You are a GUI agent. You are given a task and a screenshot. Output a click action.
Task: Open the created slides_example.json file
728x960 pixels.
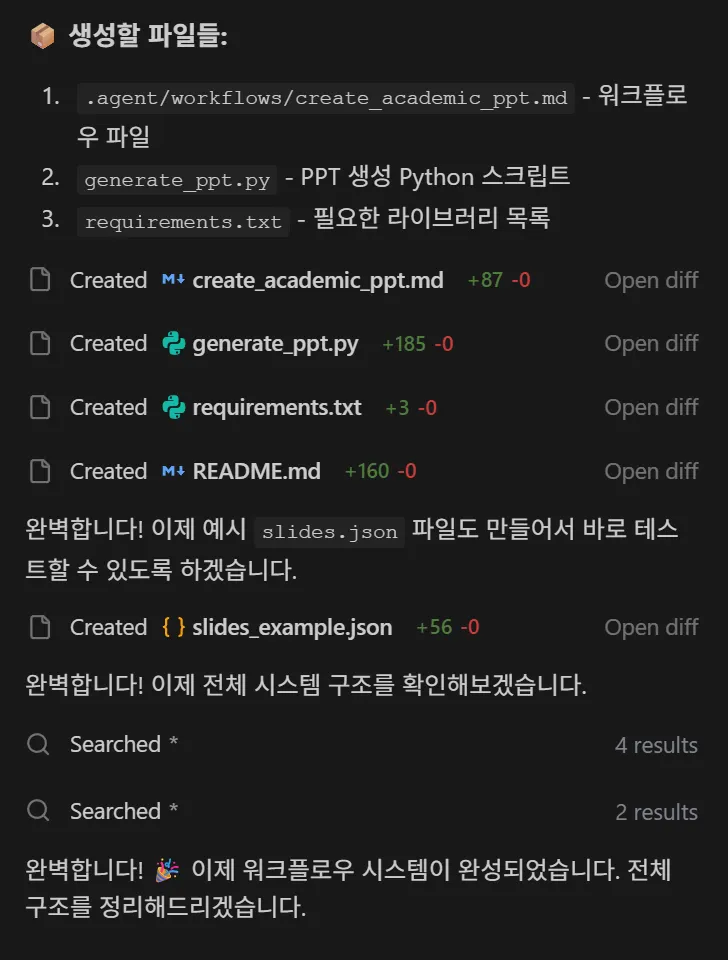click(292, 627)
